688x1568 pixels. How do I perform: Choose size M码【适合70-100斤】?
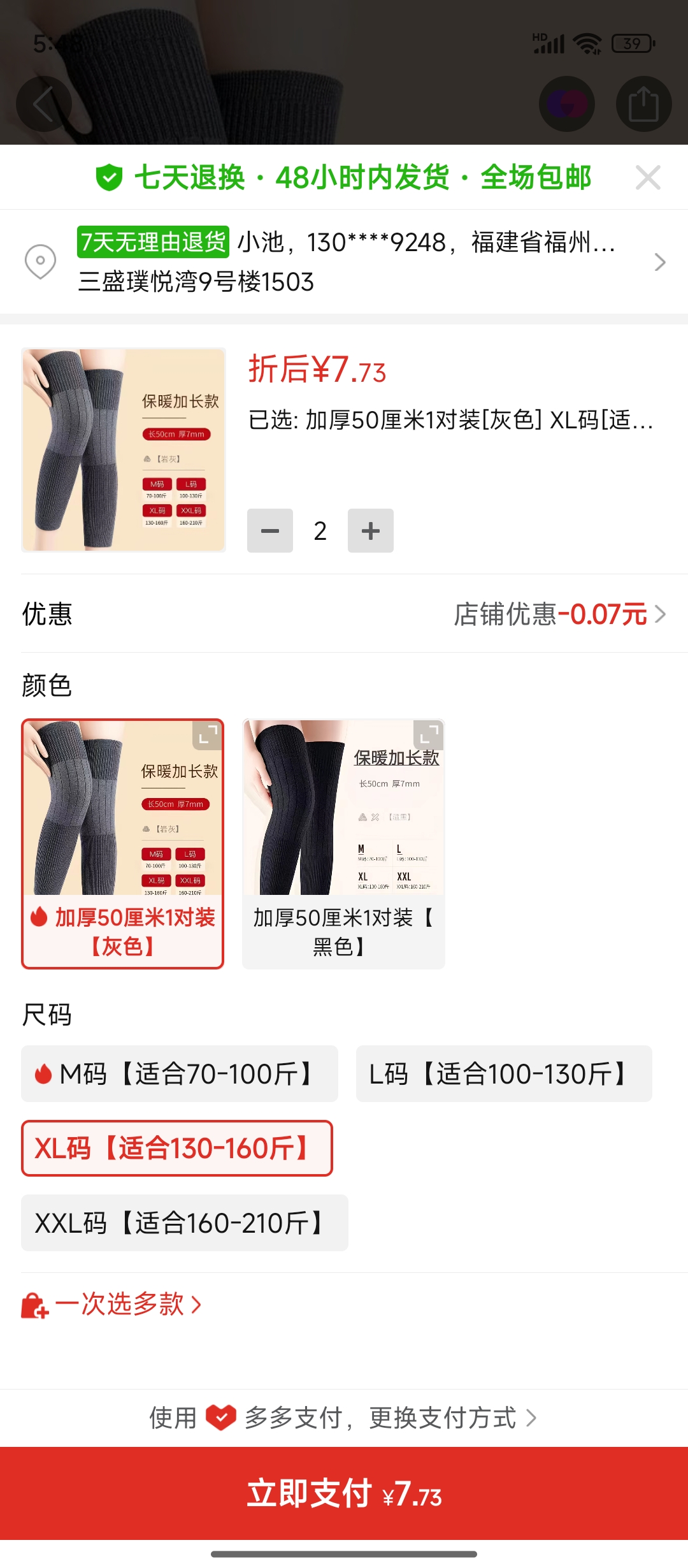point(180,1074)
